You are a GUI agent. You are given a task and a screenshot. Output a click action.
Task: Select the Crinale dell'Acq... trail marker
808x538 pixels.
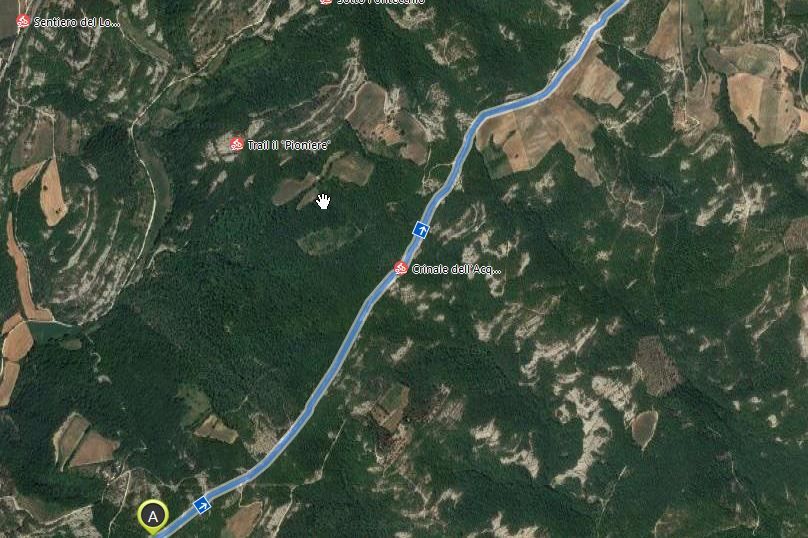[x=400, y=268]
